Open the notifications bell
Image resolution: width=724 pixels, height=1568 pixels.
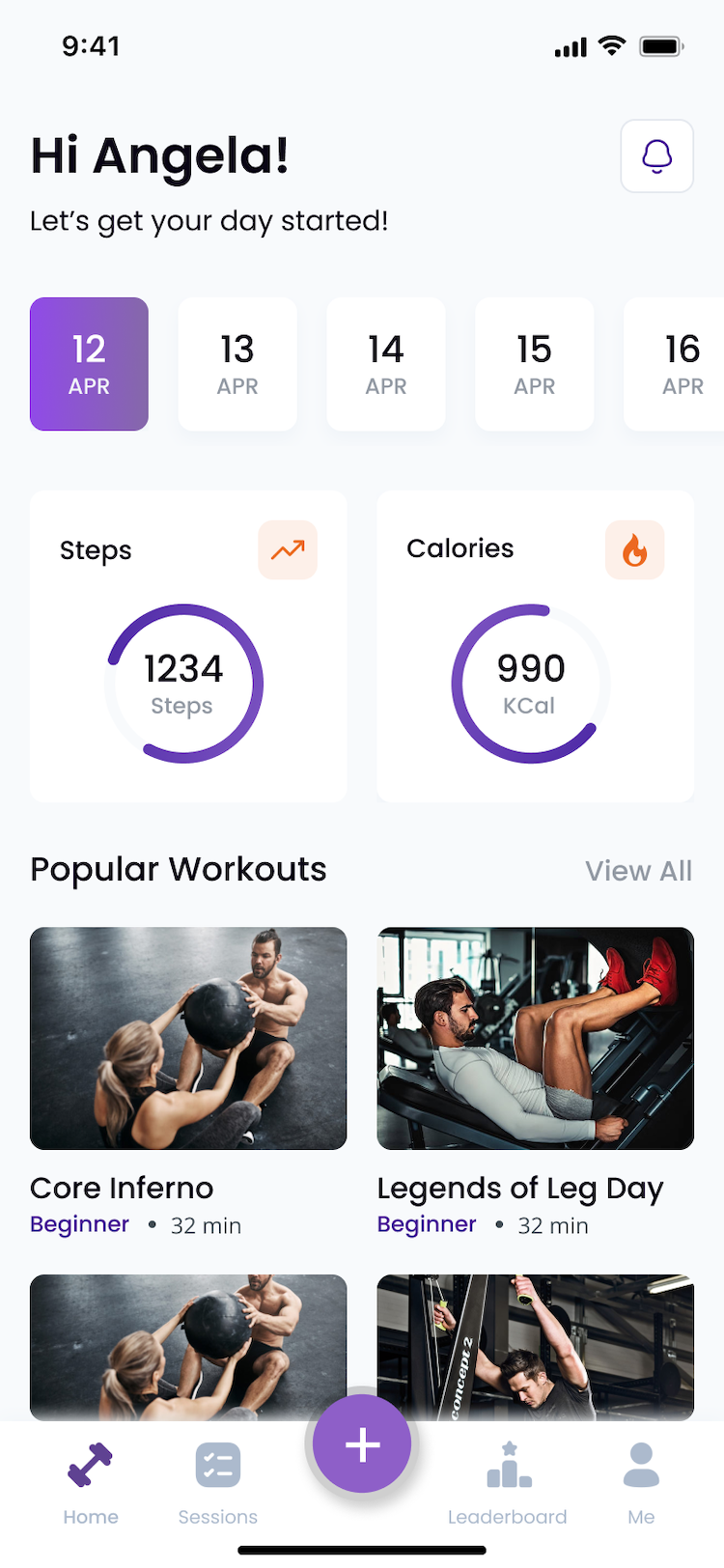[x=656, y=156]
